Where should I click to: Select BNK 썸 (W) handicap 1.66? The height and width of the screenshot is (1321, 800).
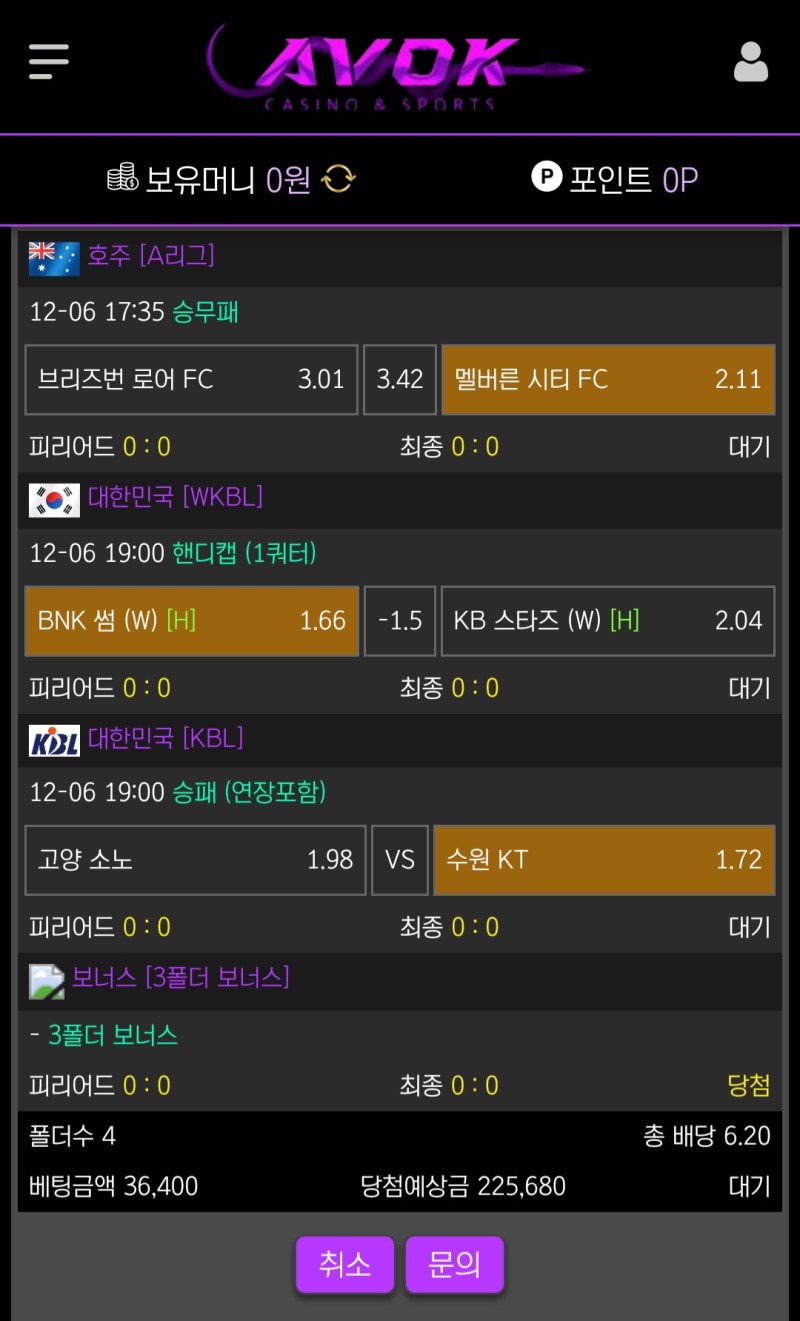[x=191, y=621]
